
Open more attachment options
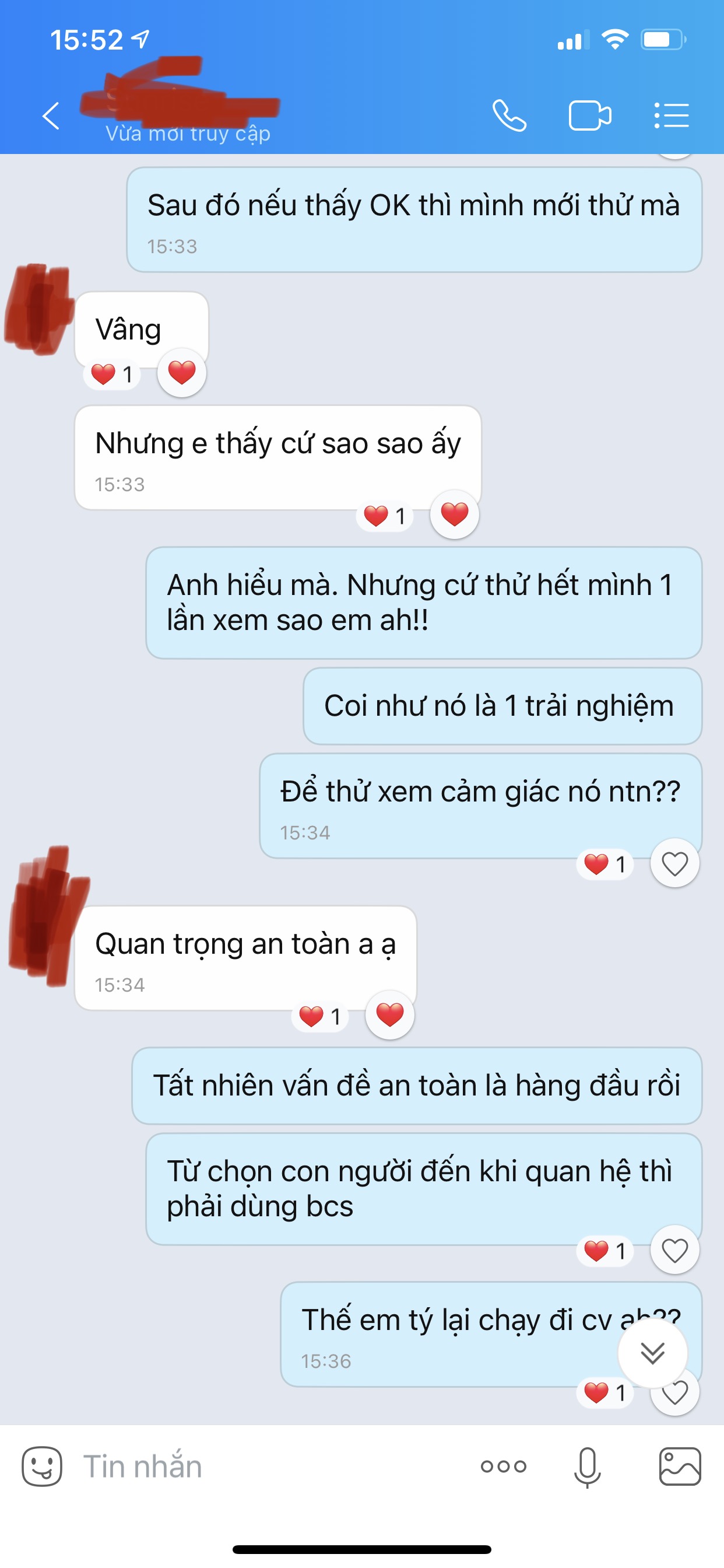503,1467
